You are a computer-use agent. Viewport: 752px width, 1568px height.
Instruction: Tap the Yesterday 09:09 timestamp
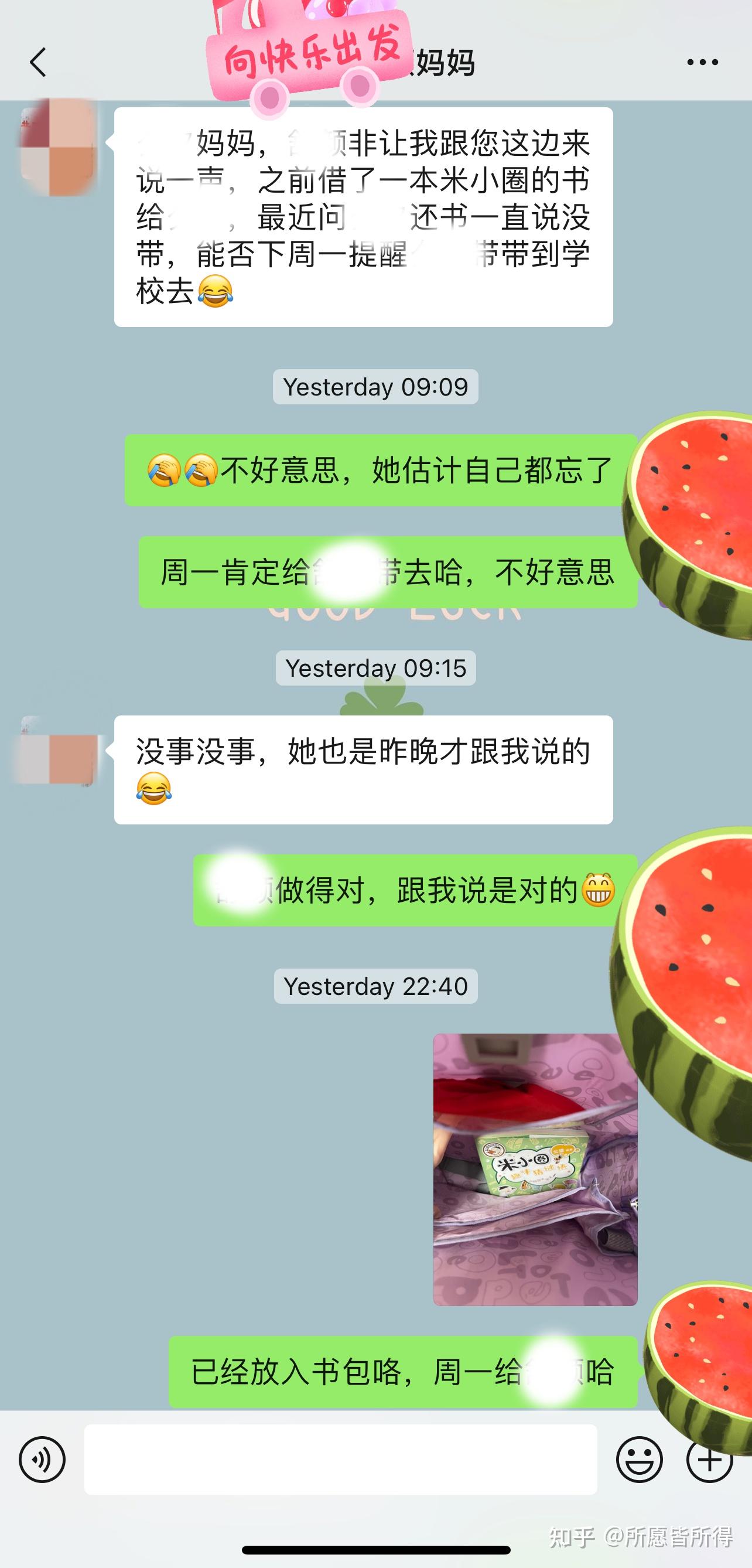point(375,385)
